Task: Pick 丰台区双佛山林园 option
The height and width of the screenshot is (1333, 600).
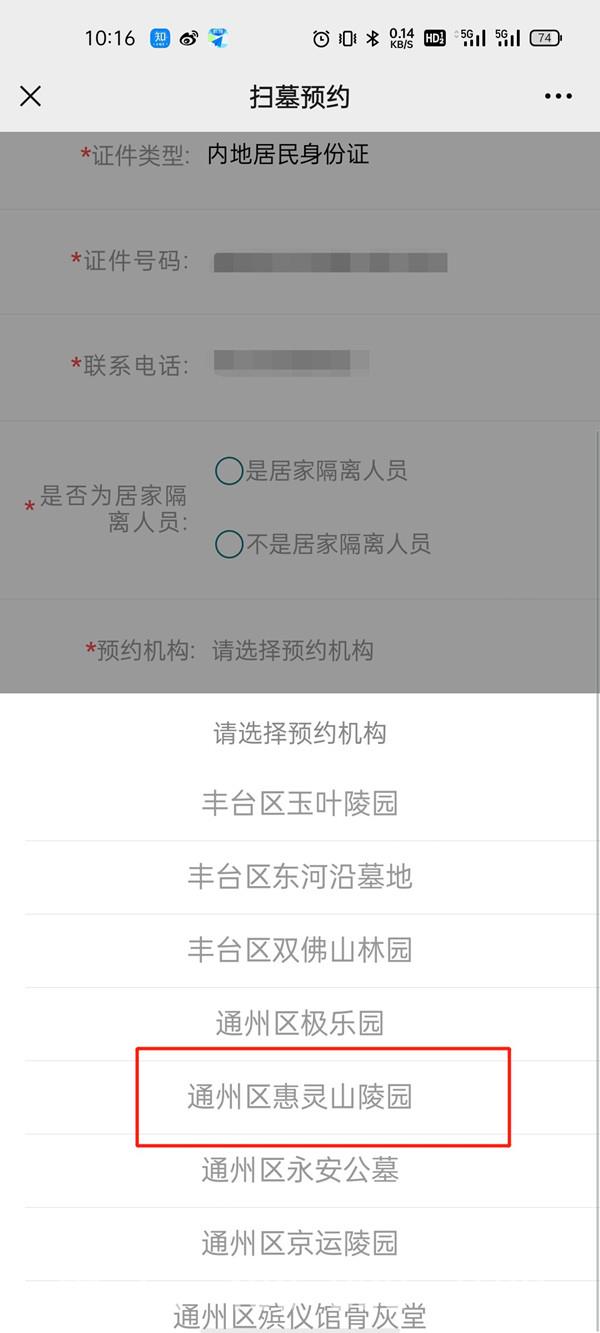Action: pos(300,950)
